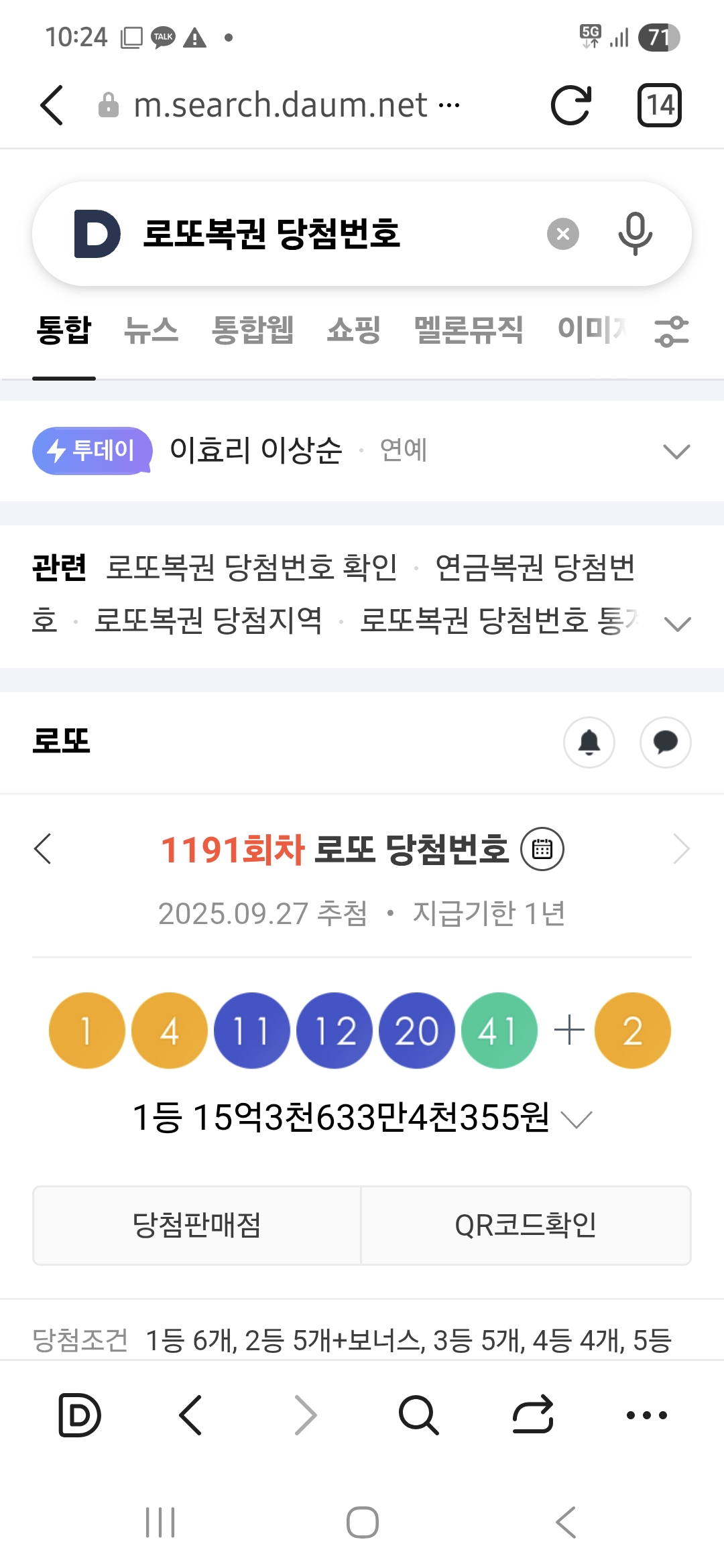The width and height of the screenshot is (724, 1568).
Task: Clear the search query text
Action: (562, 234)
